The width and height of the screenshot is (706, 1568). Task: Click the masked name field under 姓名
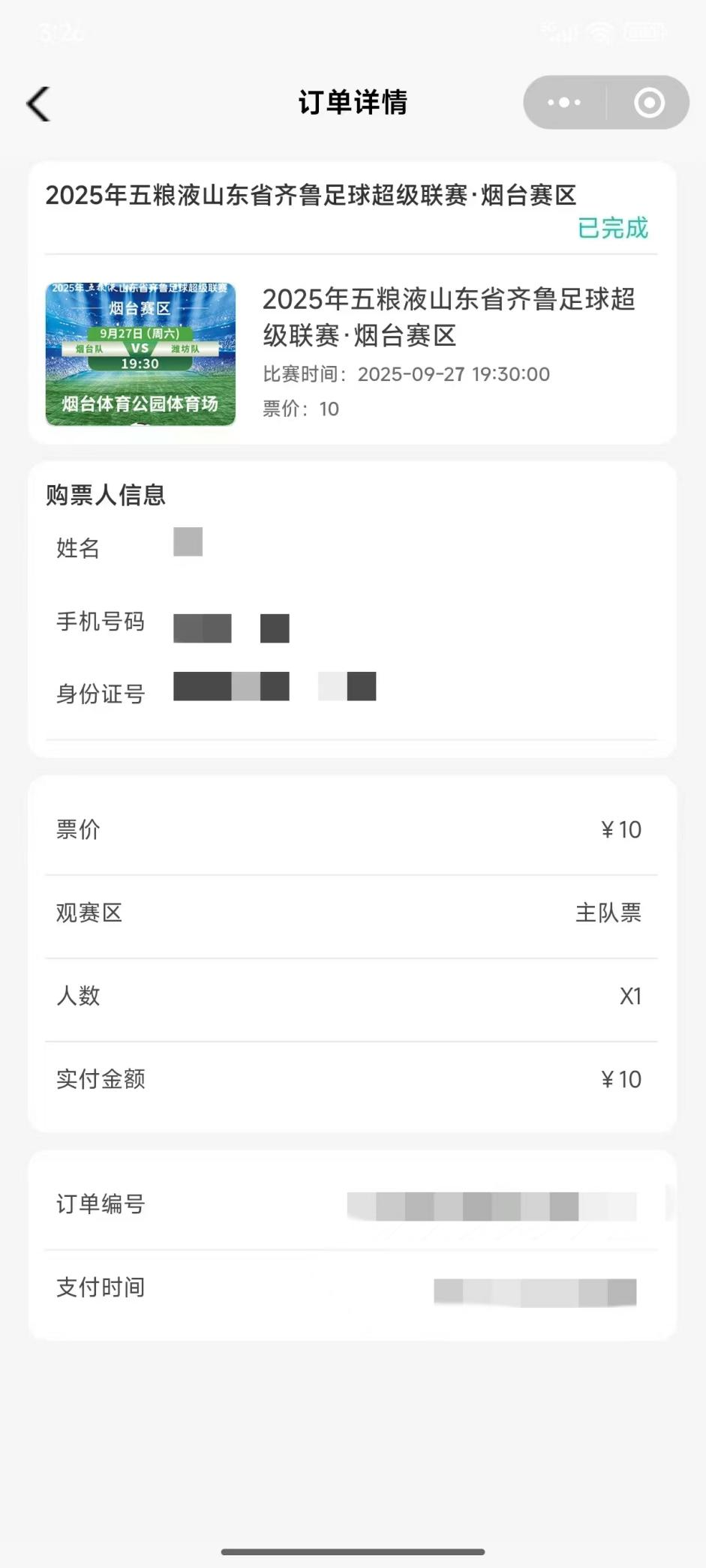(188, 543)
